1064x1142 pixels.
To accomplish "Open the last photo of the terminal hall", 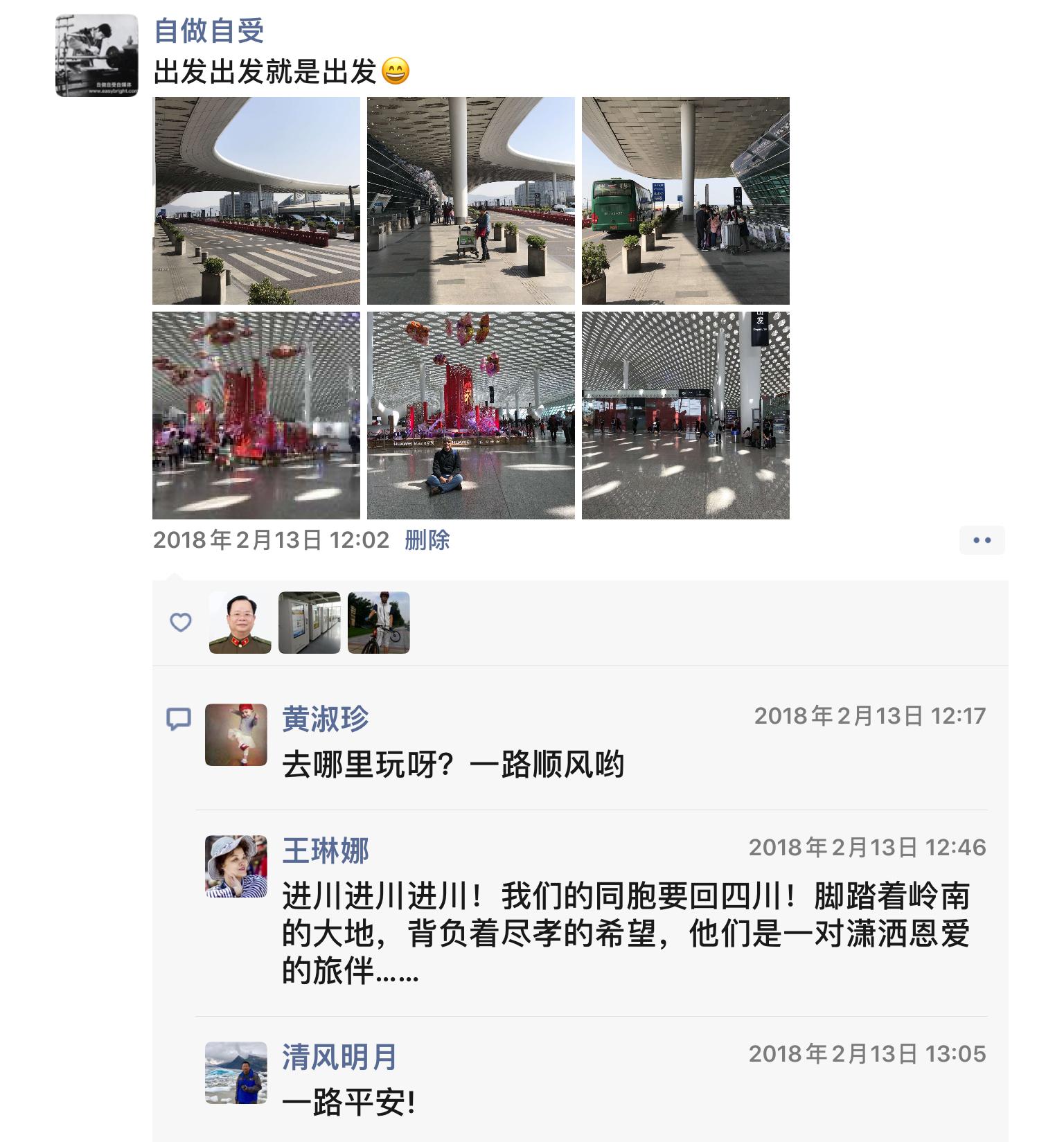I will click(686, 416).
